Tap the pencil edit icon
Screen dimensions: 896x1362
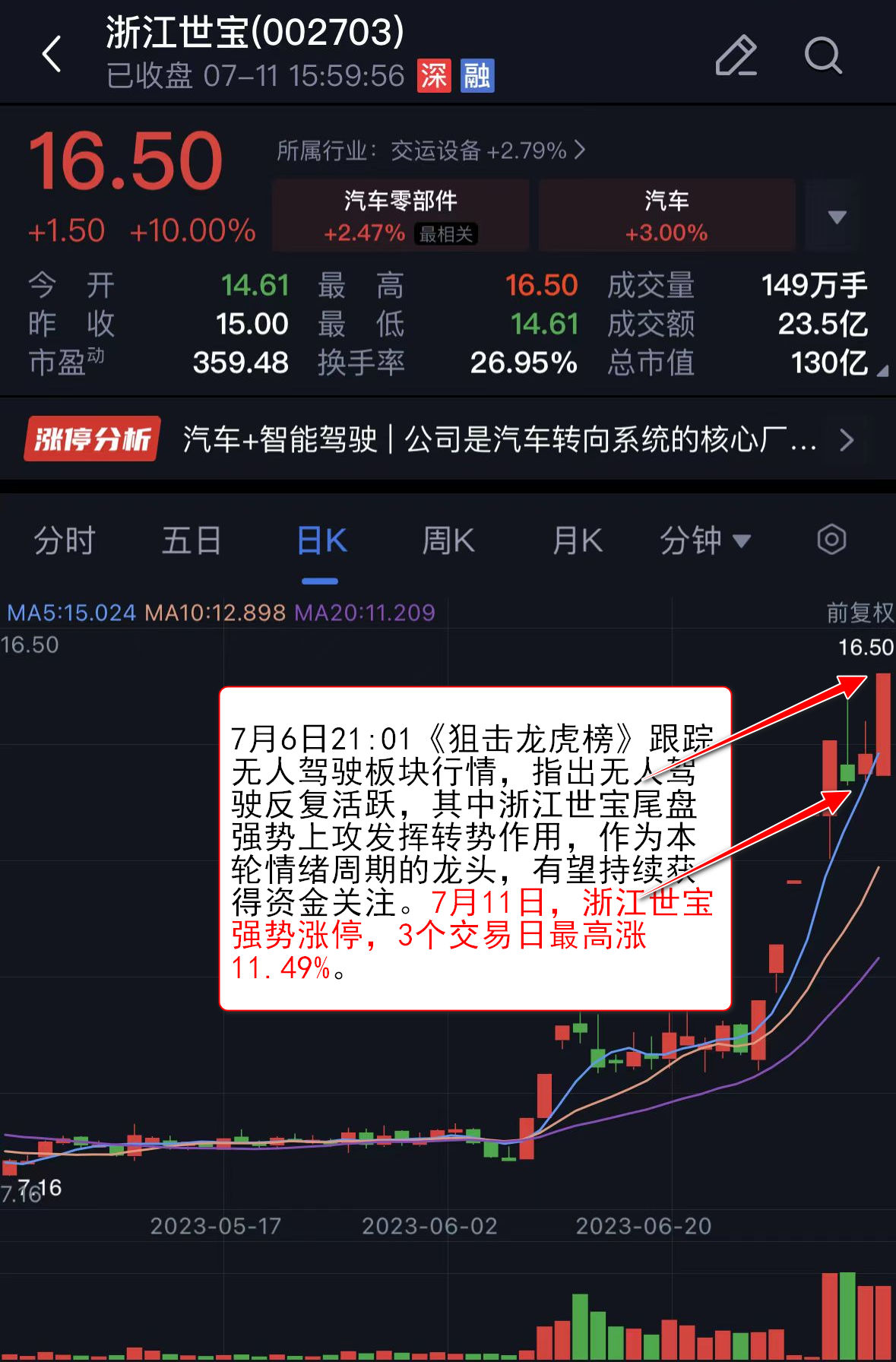(736, 55)
